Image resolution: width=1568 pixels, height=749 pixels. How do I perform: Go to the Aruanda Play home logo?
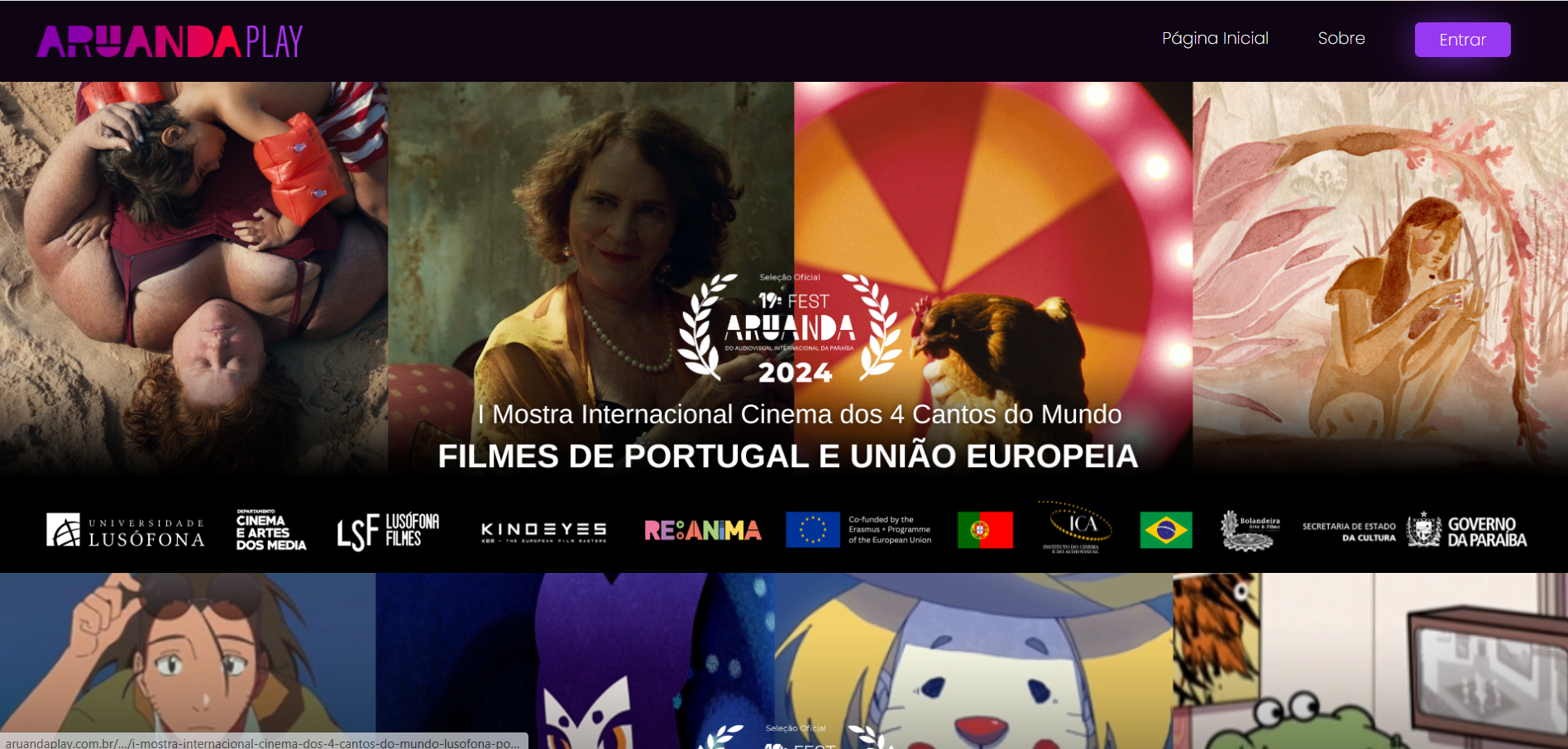pos(170,41)
